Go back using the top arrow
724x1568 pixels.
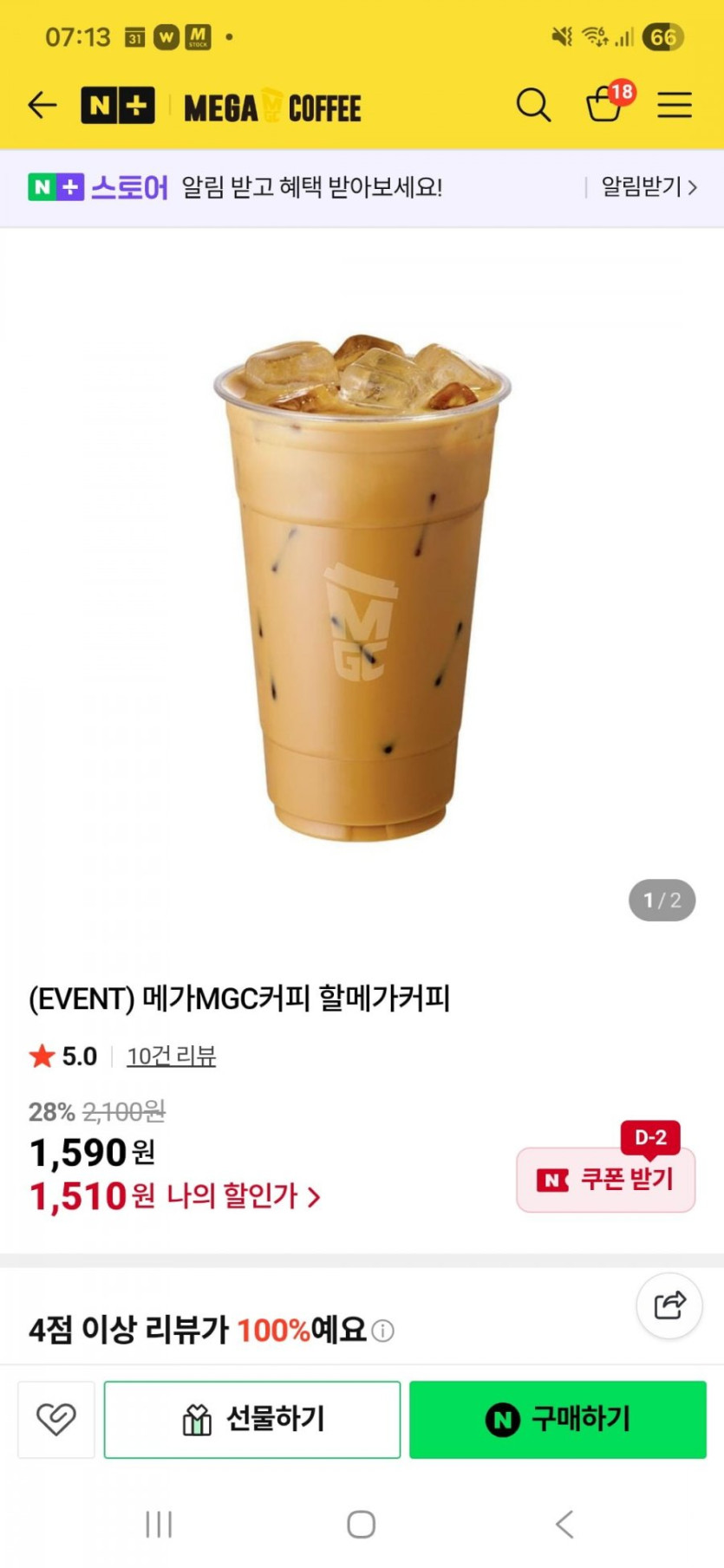[42, 106]
